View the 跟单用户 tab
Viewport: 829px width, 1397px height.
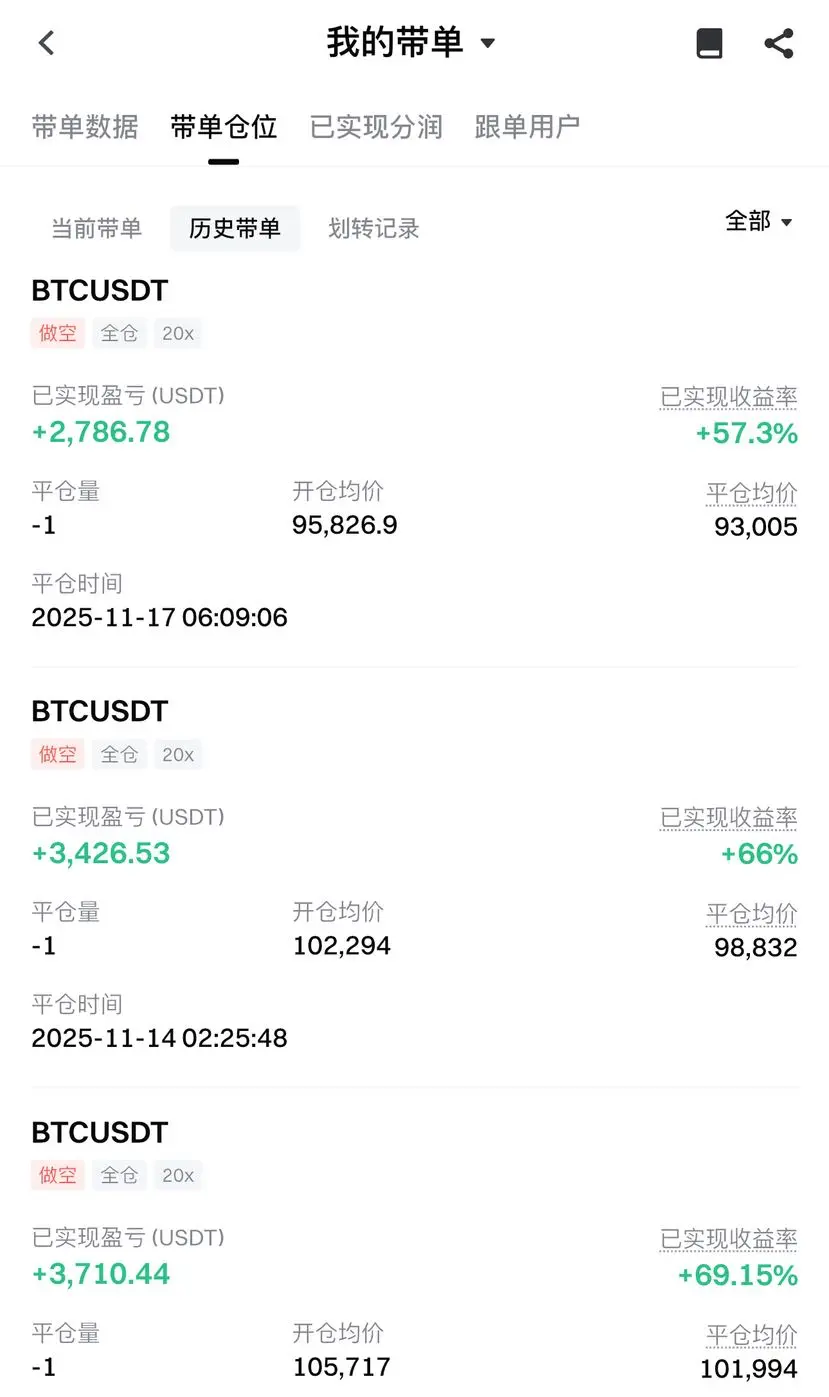click(527, 127)
